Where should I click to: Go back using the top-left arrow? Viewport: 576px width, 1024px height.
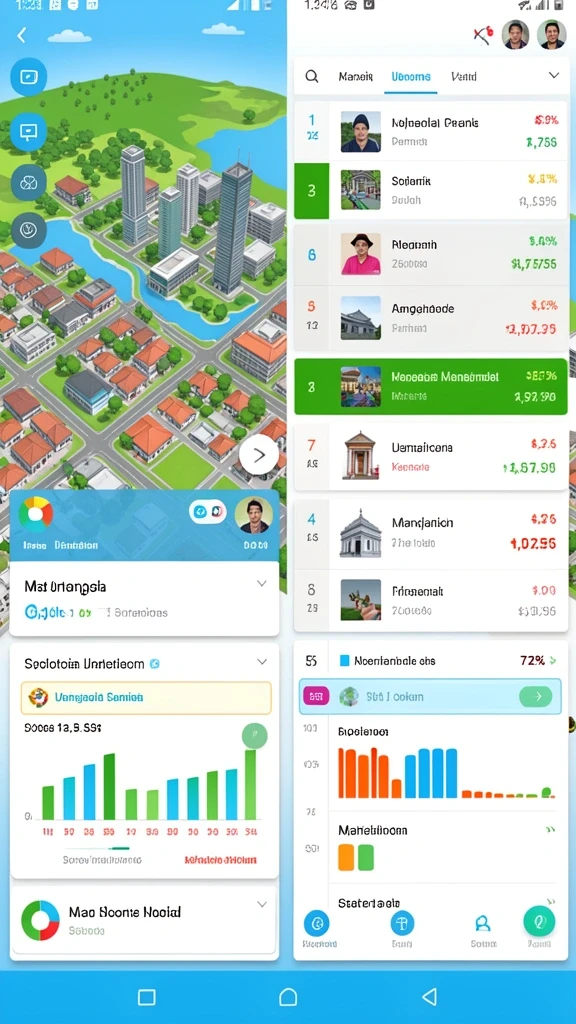coord(22,35)
